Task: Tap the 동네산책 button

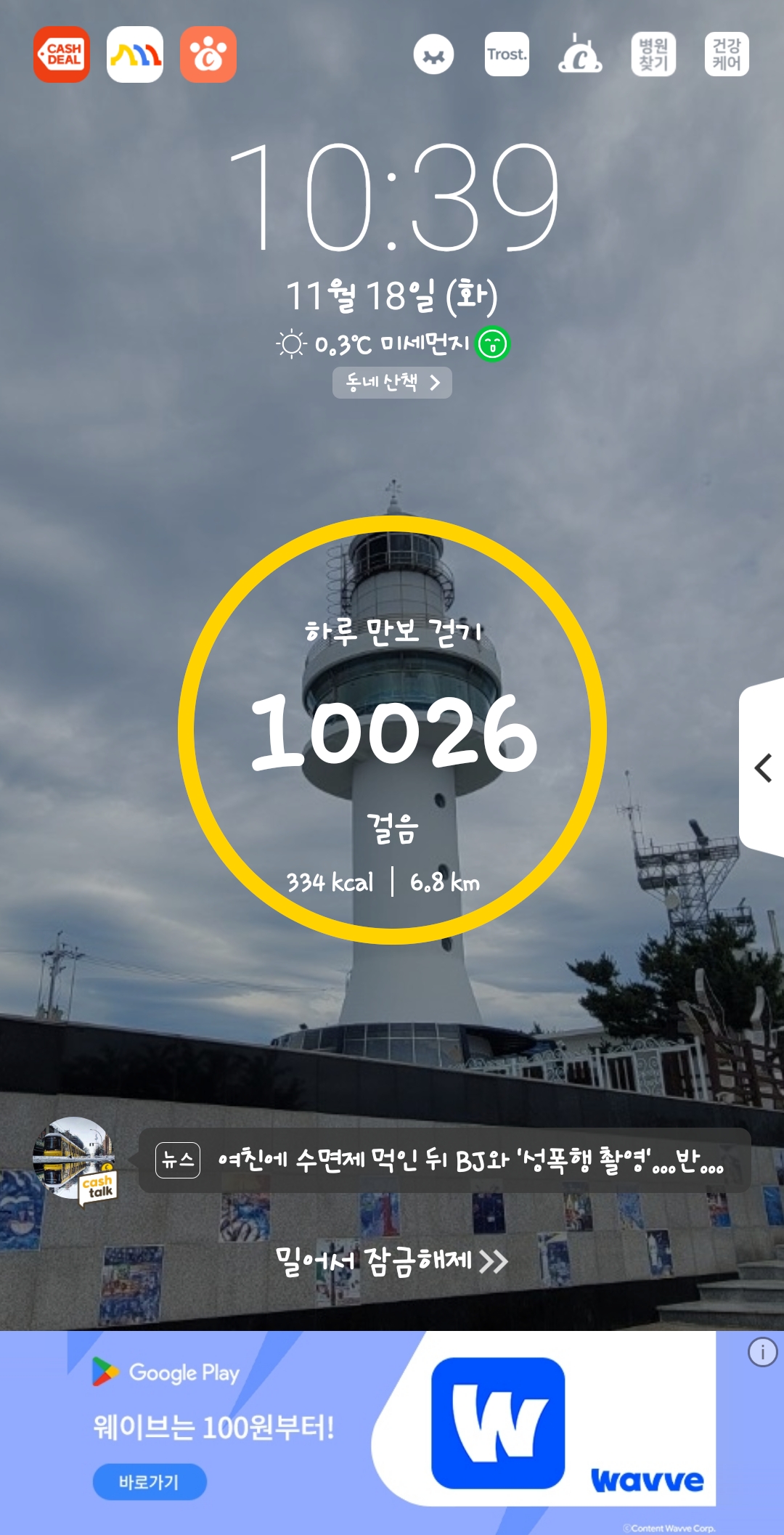Action: pos(392,383)
